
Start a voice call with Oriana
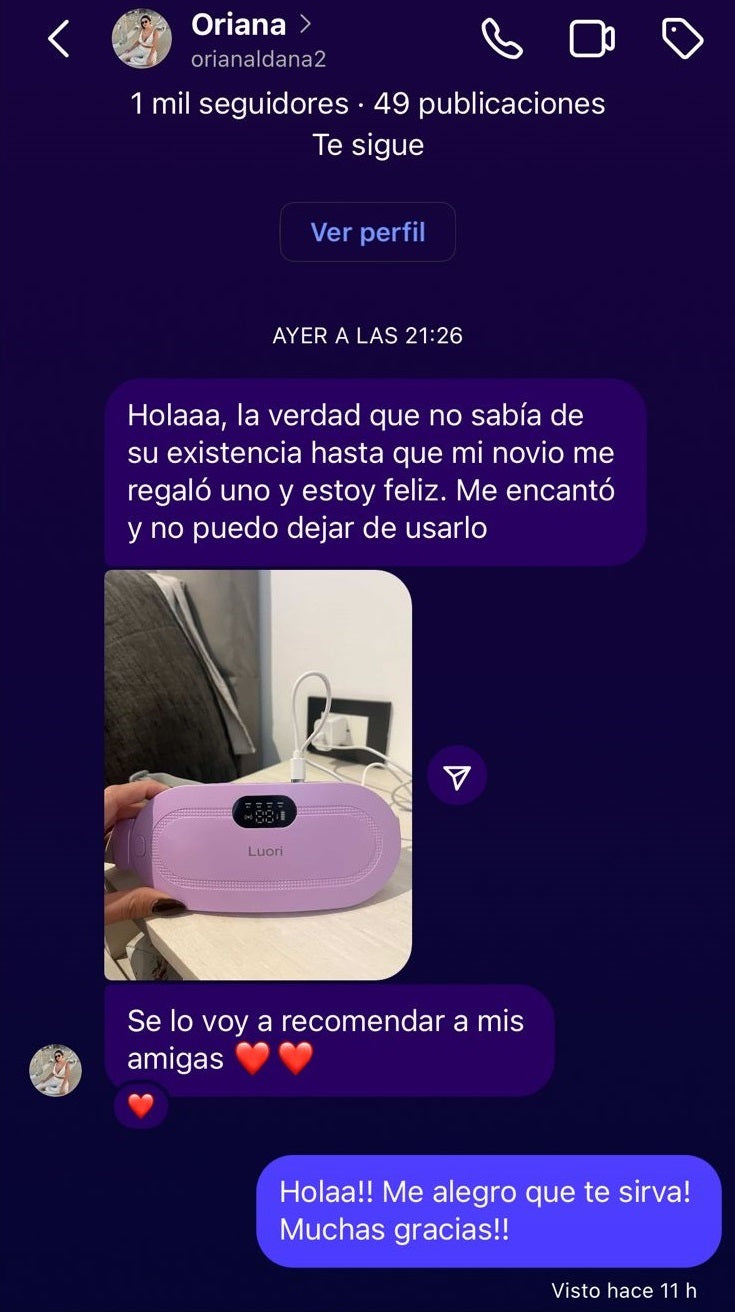(x=502, y=39)
